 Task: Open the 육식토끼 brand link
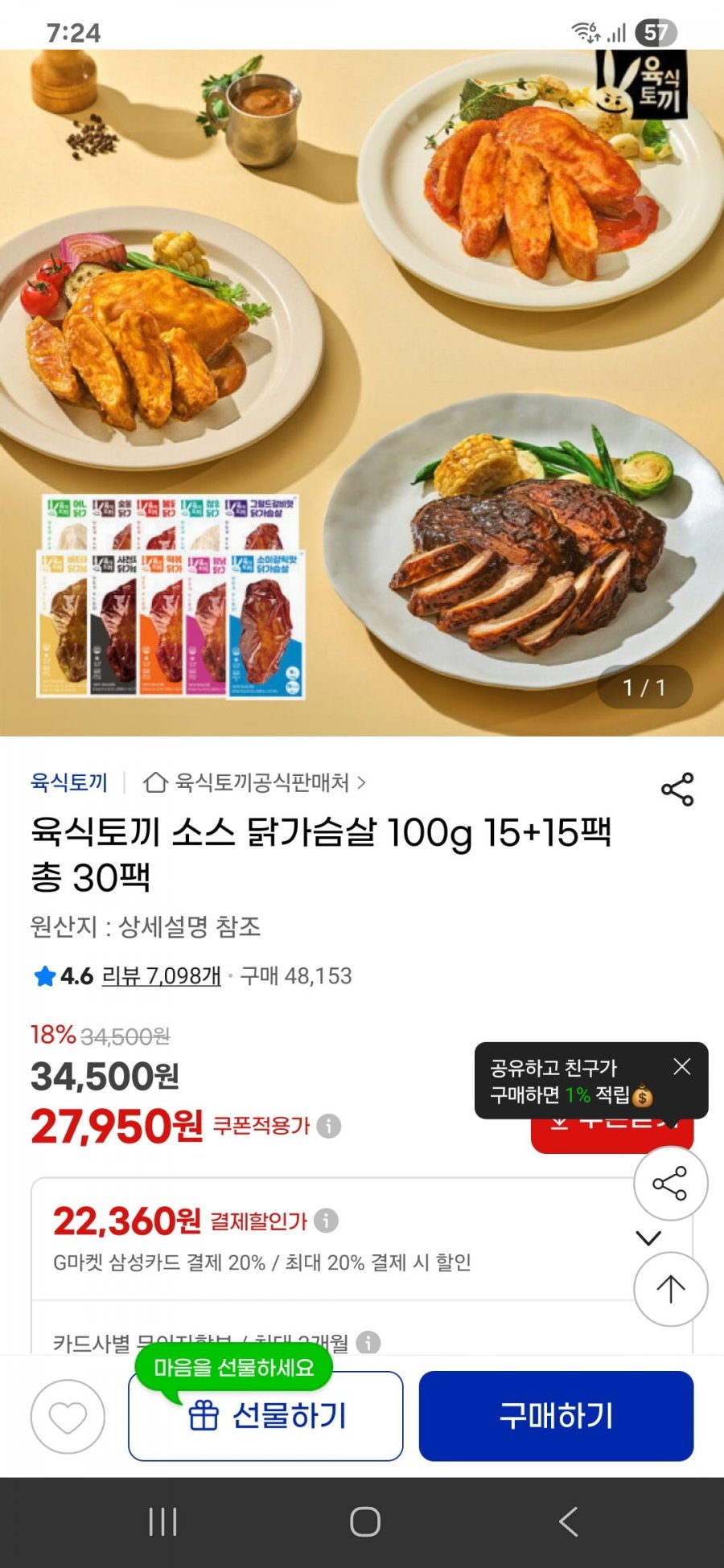coord(69,782)
